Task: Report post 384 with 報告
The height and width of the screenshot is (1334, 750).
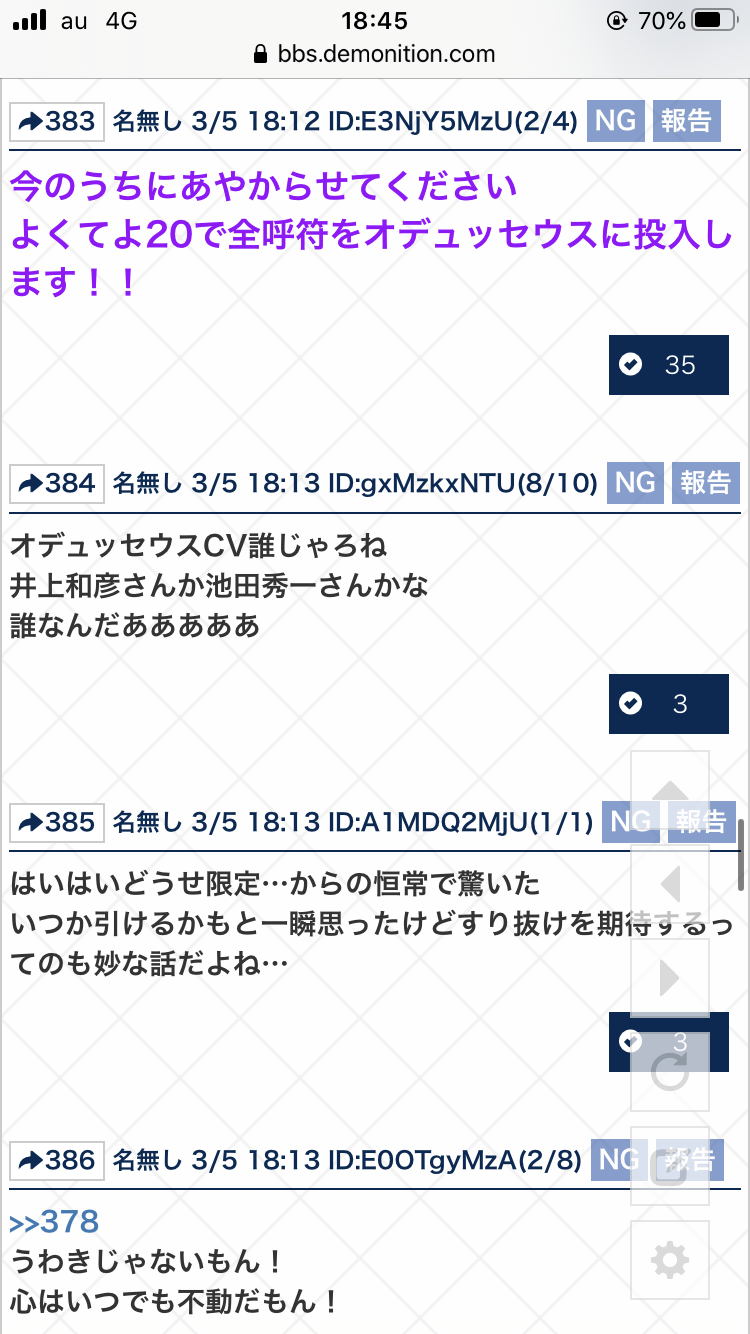Action: [x=706, y=483]
